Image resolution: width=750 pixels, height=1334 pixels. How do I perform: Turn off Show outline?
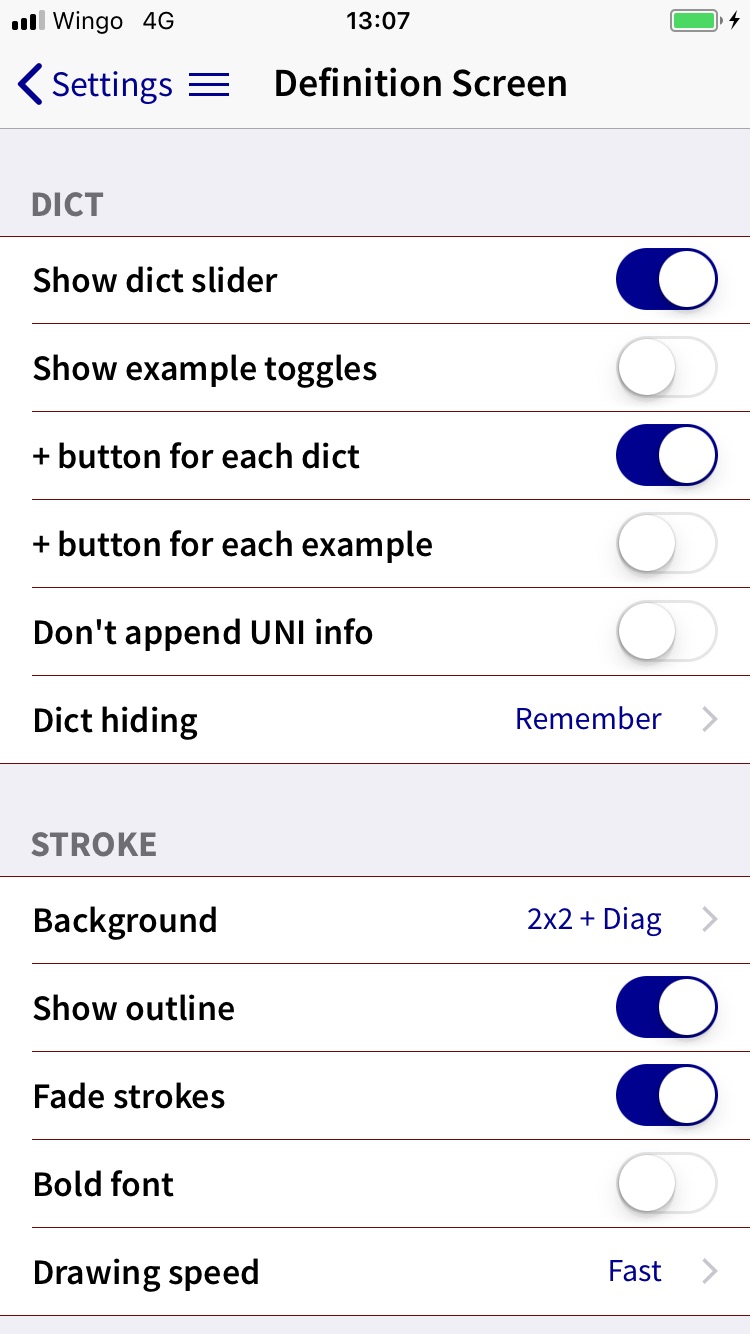click(666, 1008)
